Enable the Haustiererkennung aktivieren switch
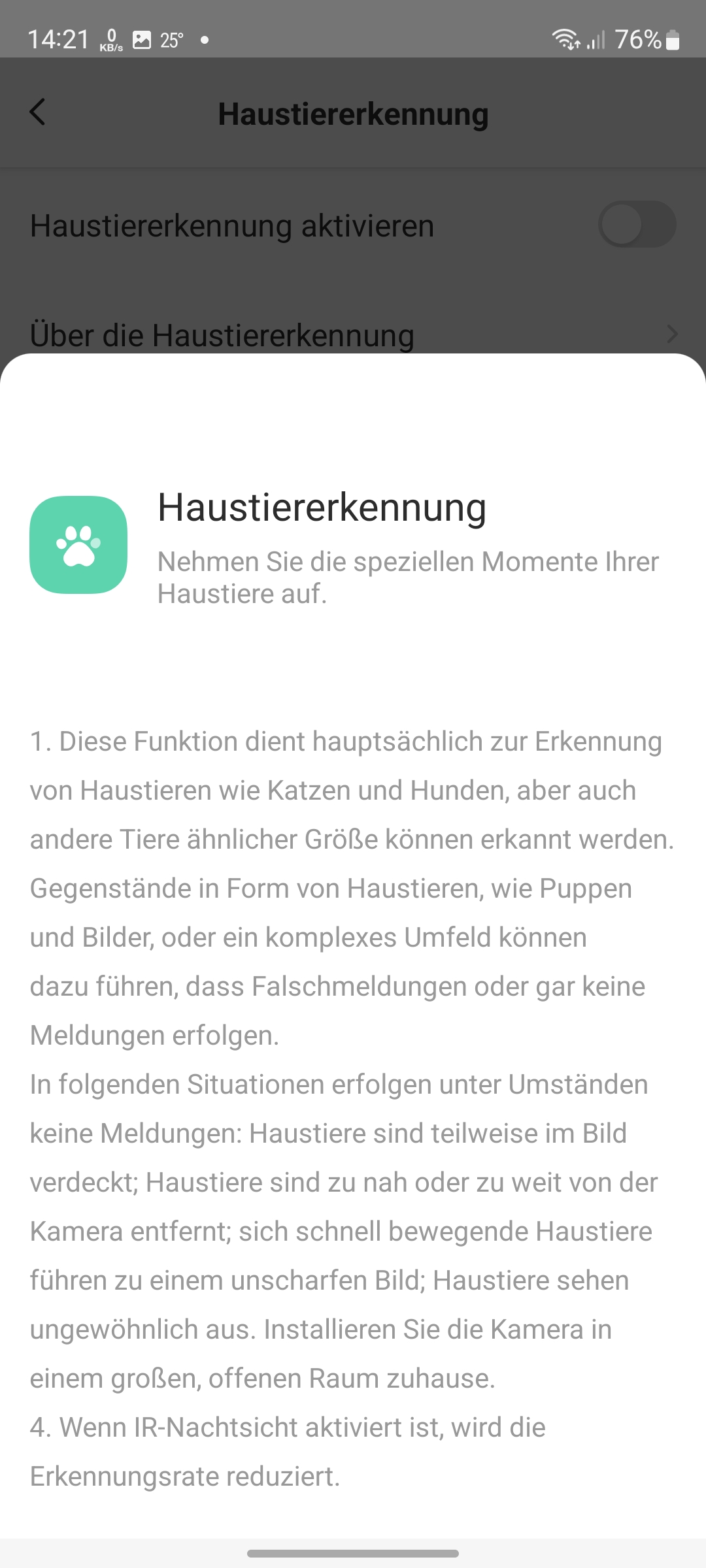706x1568 pixels. click(x=636, y=225)
